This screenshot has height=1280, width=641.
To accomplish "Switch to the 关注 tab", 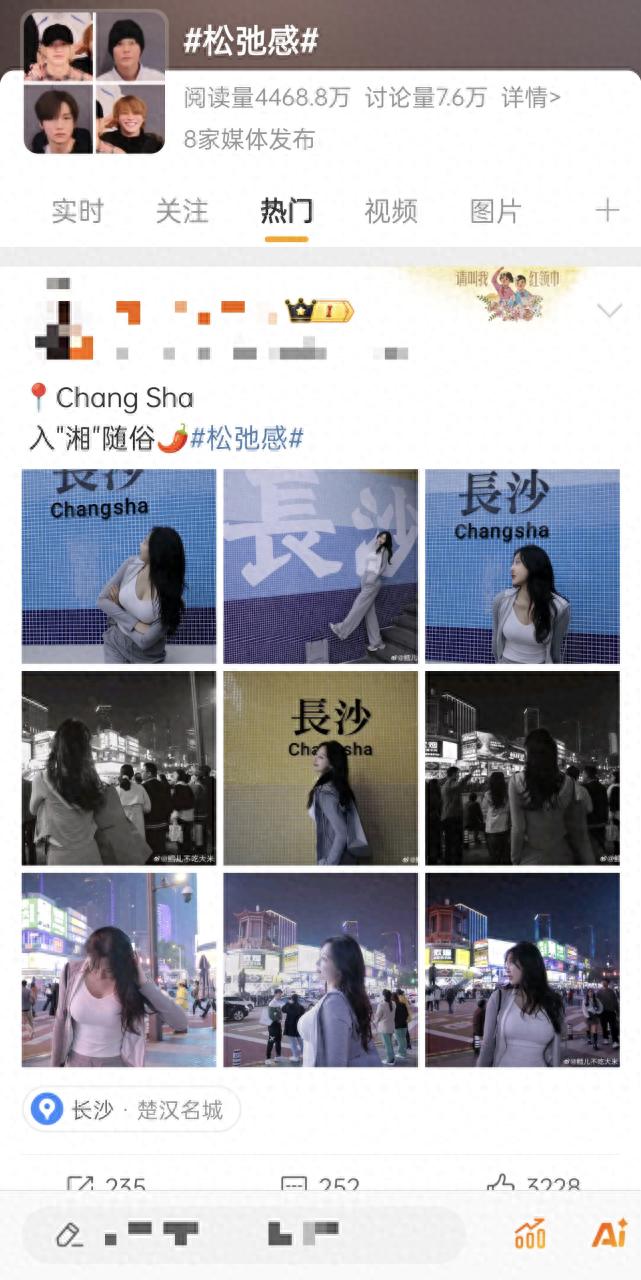I will pyautogui.click(x=182, y=211).
